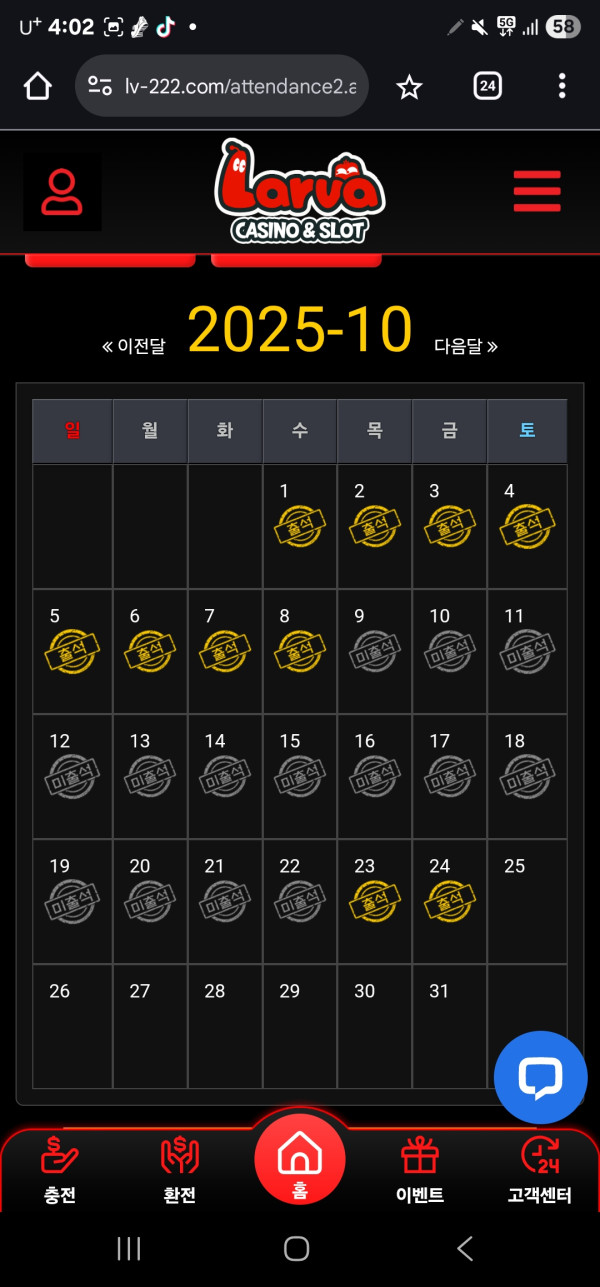Bookmark this page with the star
Image resolution: width=600 pixels, height=1287 pixels.
(x=409, y=87)
